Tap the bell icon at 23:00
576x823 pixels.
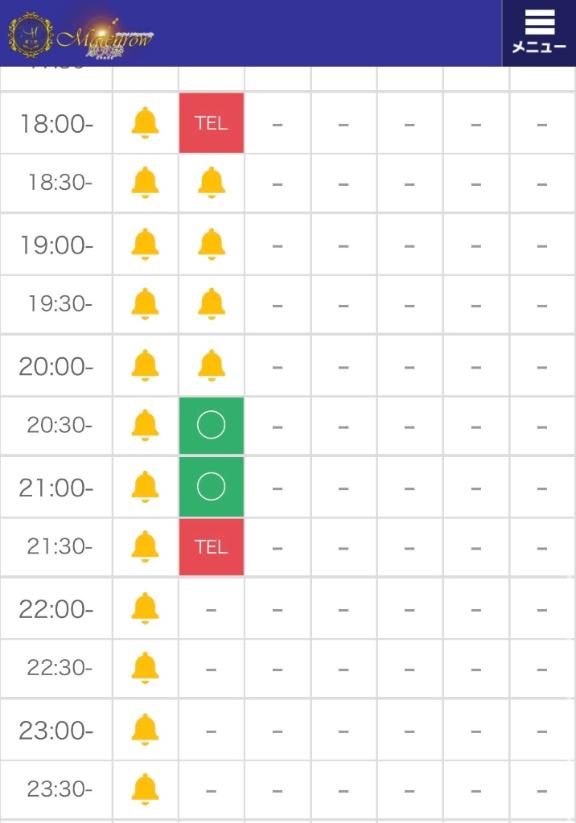pos(145,730)
